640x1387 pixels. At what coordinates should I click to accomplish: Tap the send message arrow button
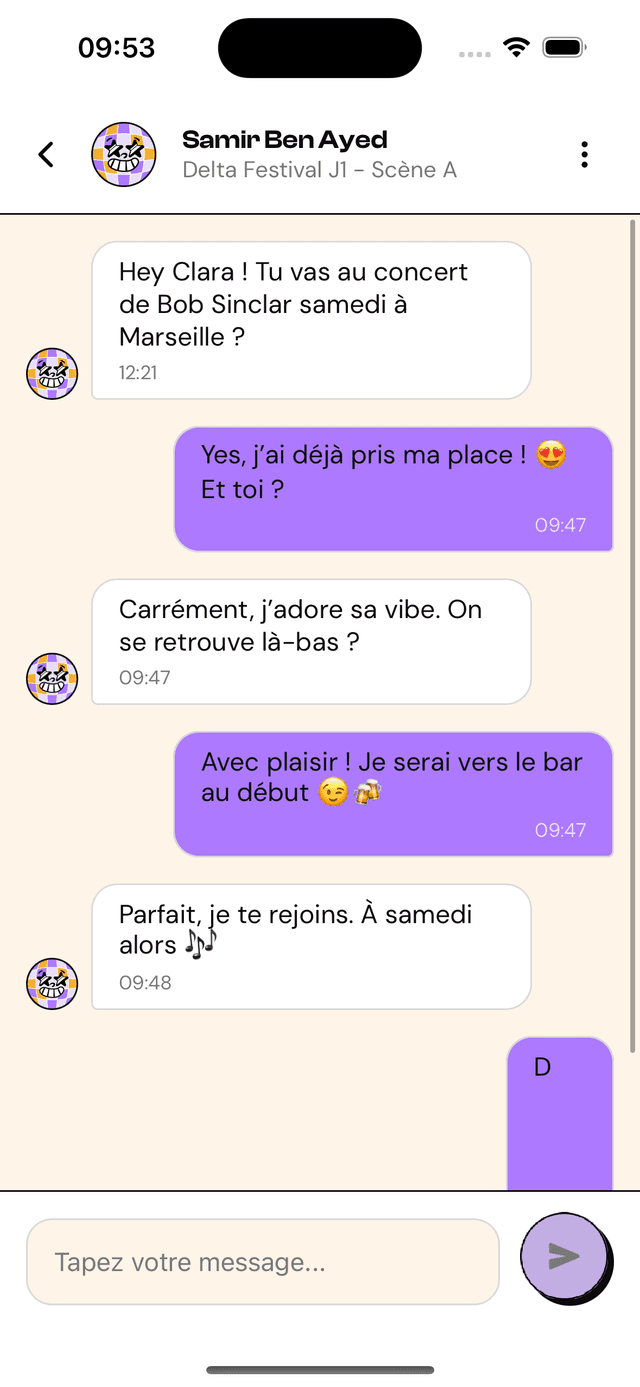564,1256
